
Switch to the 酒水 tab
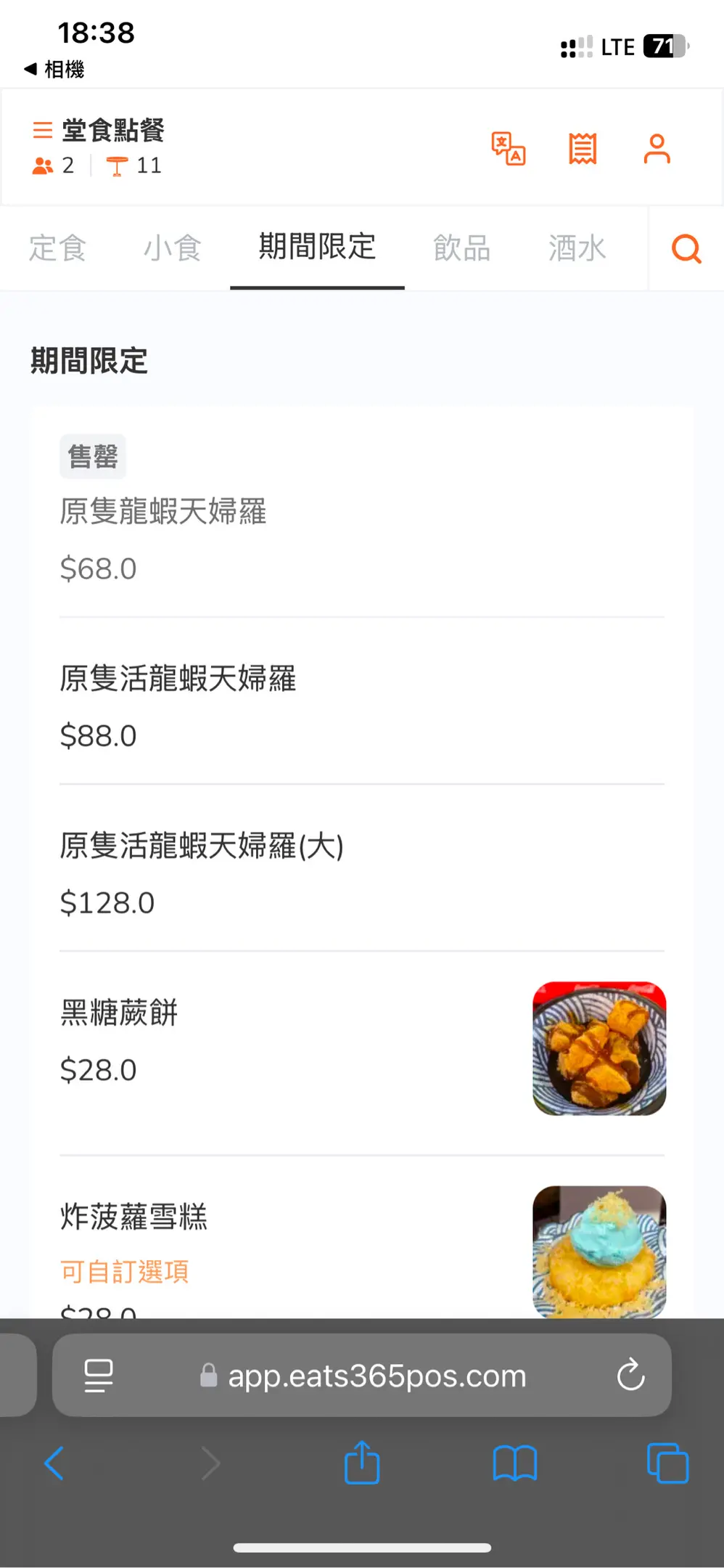tap(577, 248)
